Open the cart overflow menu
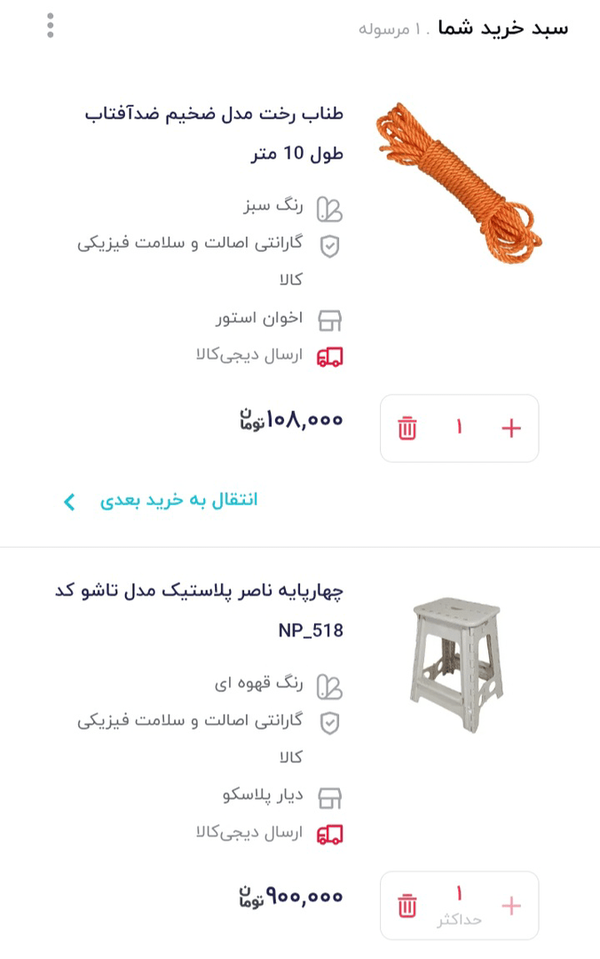Viewport: 600px width, 959px height. coord(50,26)
